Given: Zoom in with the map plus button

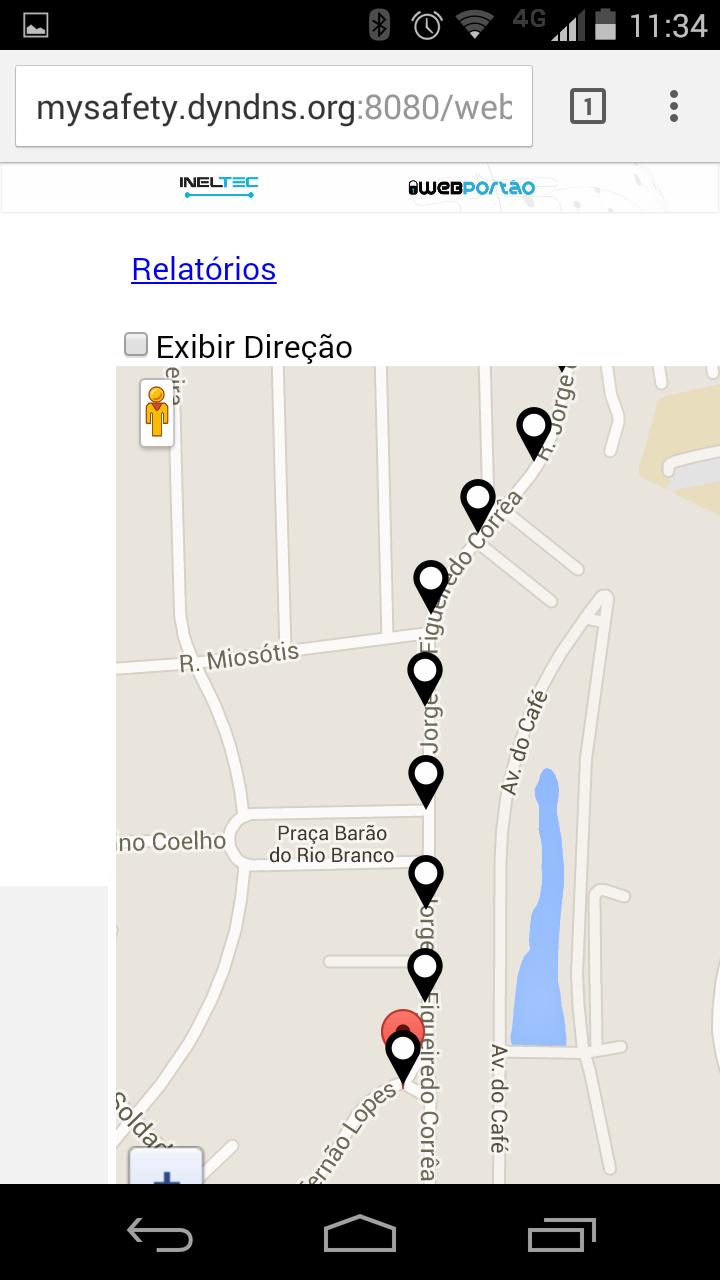Looking at the screenshot, I should [166, 1170].
